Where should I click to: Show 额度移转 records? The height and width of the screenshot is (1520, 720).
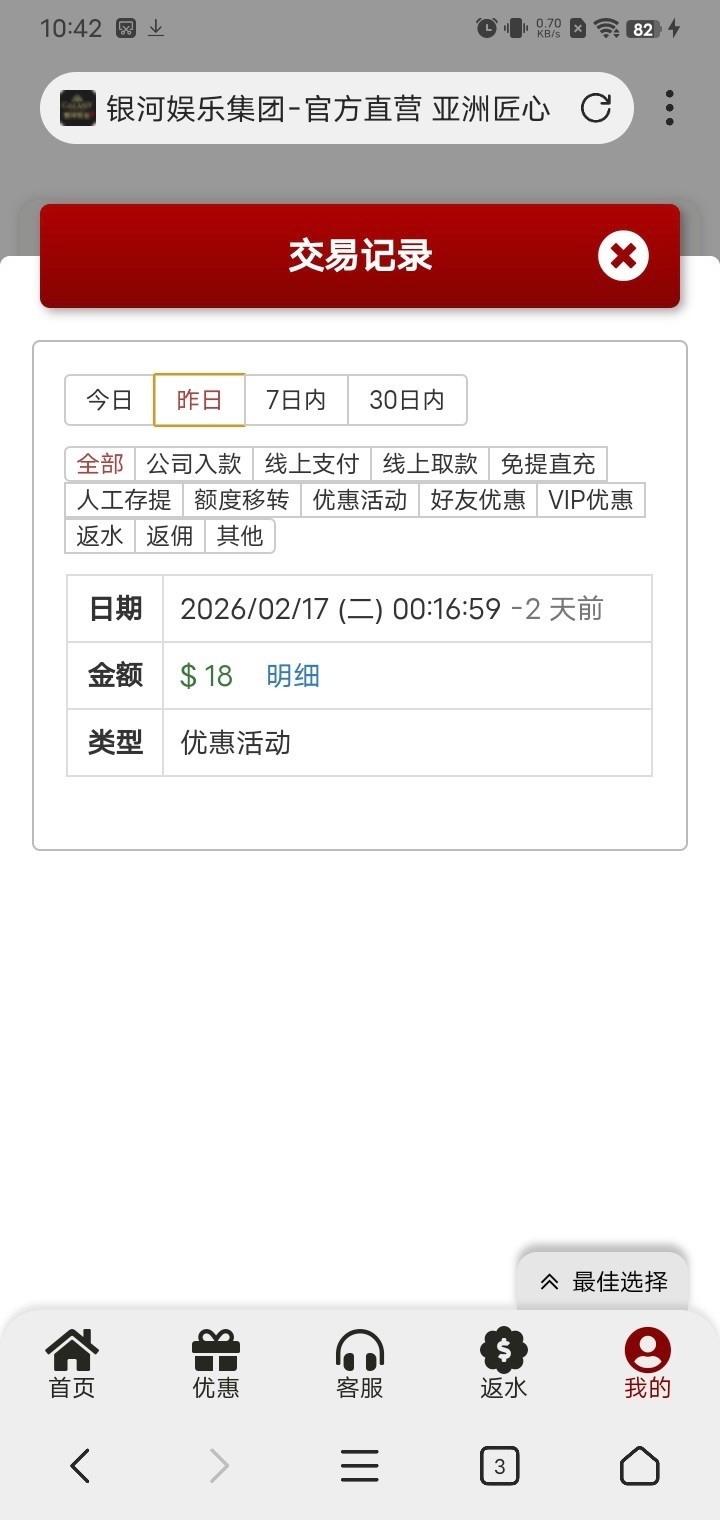coord(241,500)
